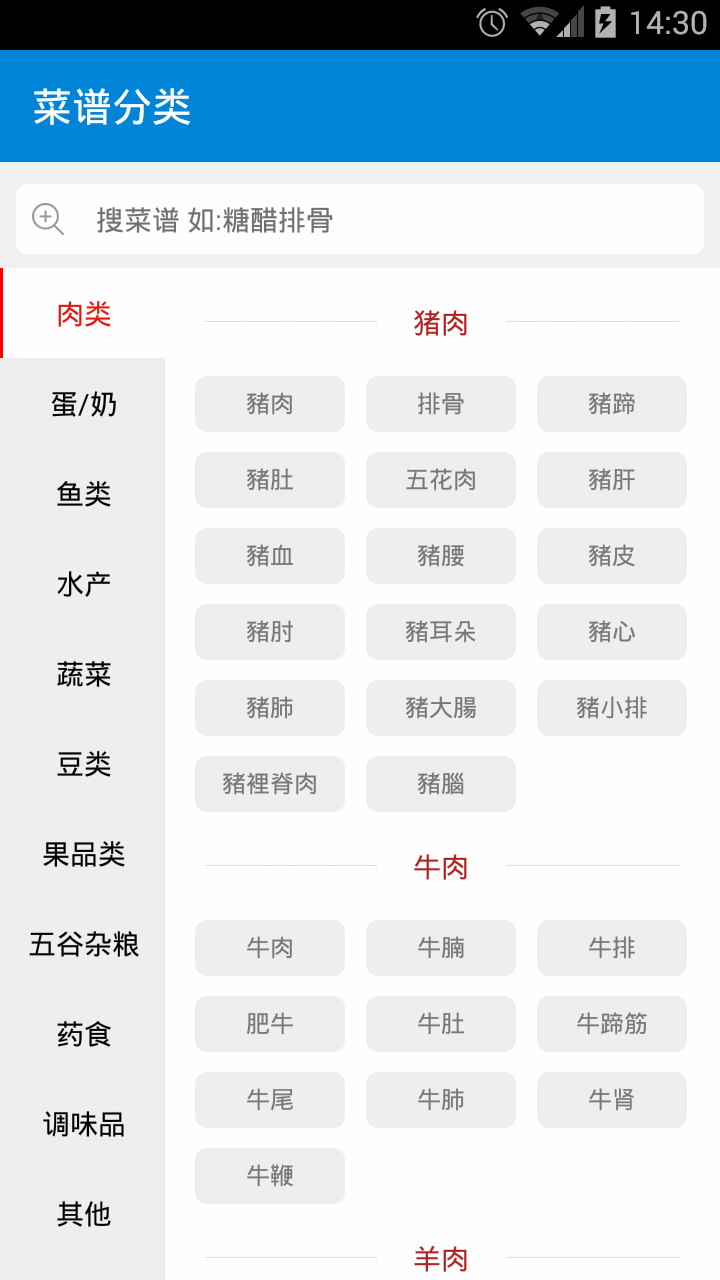Select the 五花肉 chip
This screenshot has width=720, height=1280.
click(441, 480)
